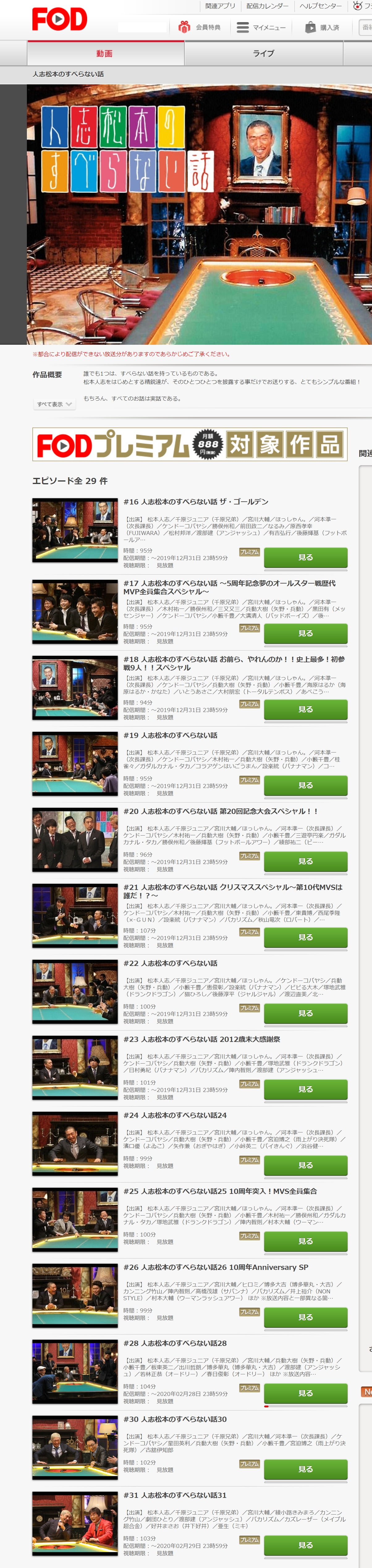This screenshot has height=1568, width=372.
Task: View 購入済 items
Action: (323, 27)
